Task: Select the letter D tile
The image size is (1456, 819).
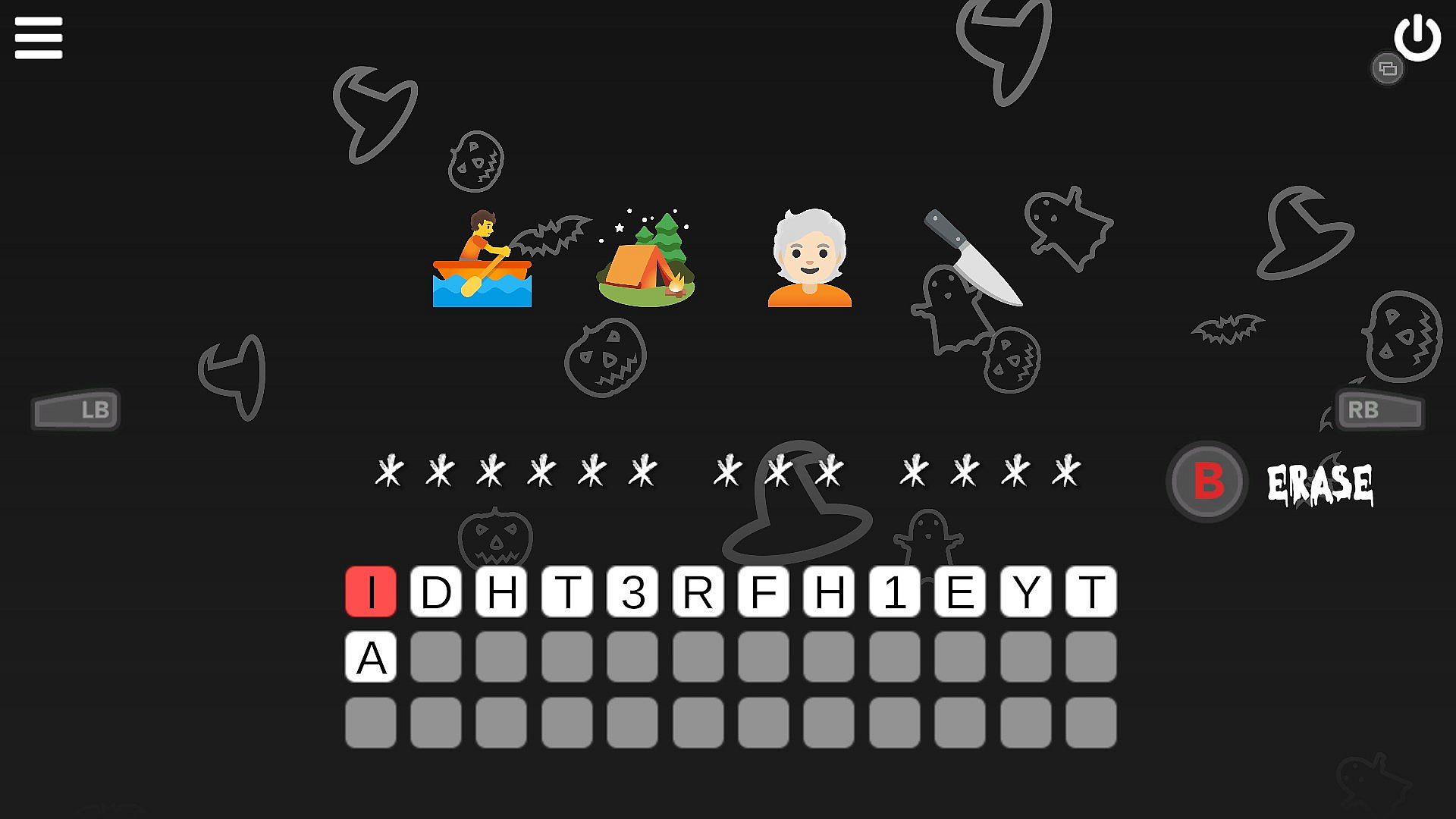Action: pyautogui.click(x=436, y=591)
